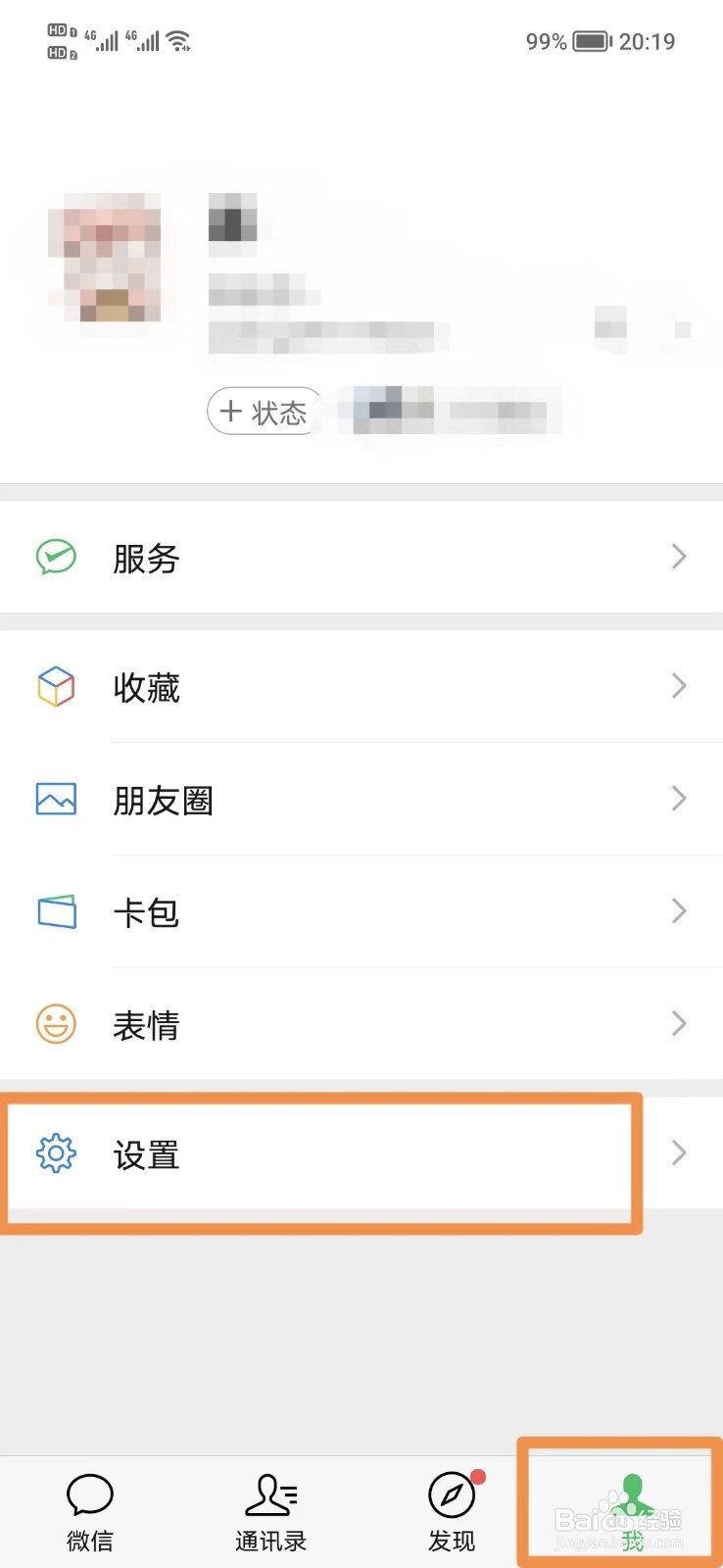
Task: Open 表情 sticker smiley icon
Action: pos(56,1024)
